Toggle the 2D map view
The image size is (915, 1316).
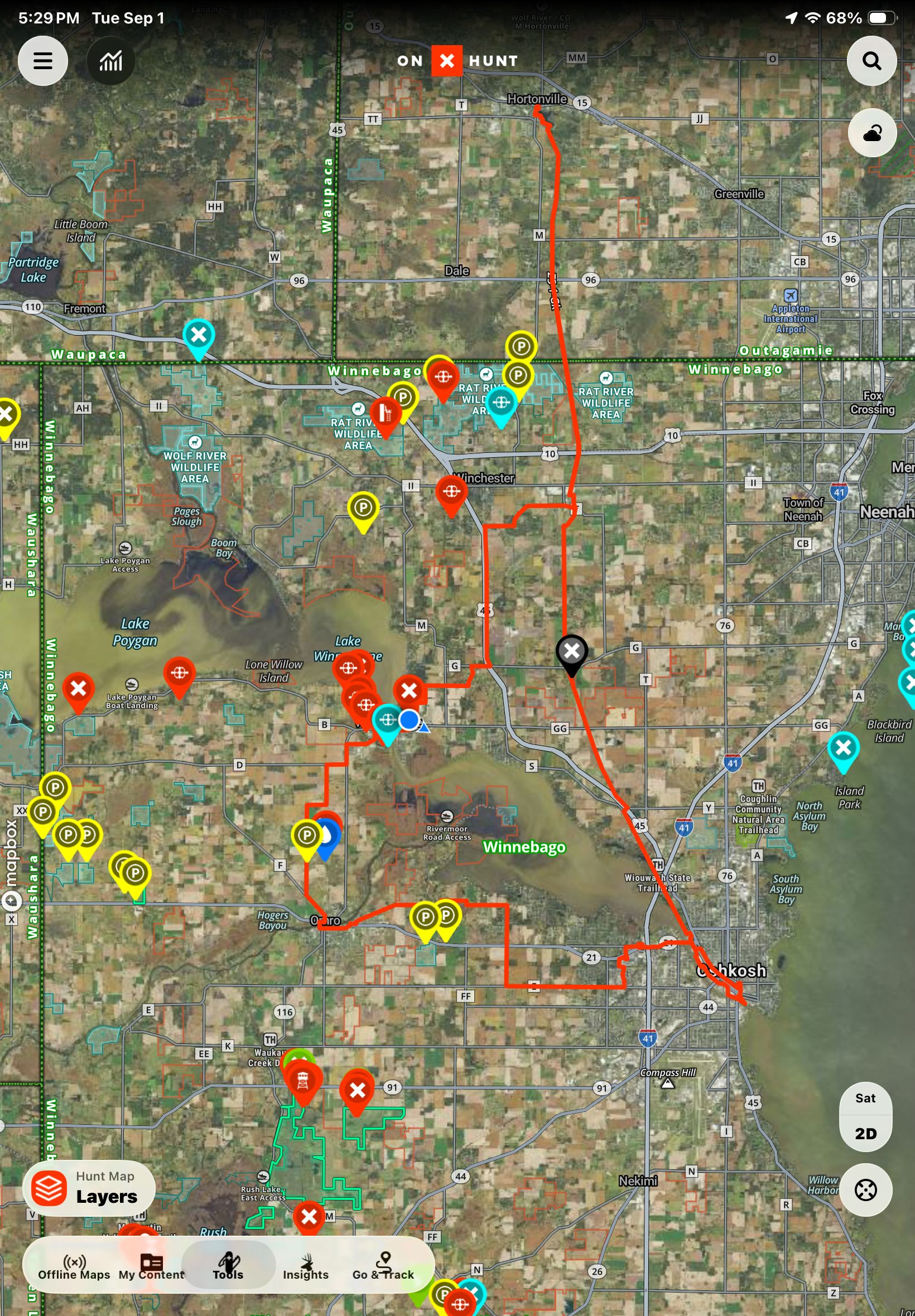[865, 1133]
